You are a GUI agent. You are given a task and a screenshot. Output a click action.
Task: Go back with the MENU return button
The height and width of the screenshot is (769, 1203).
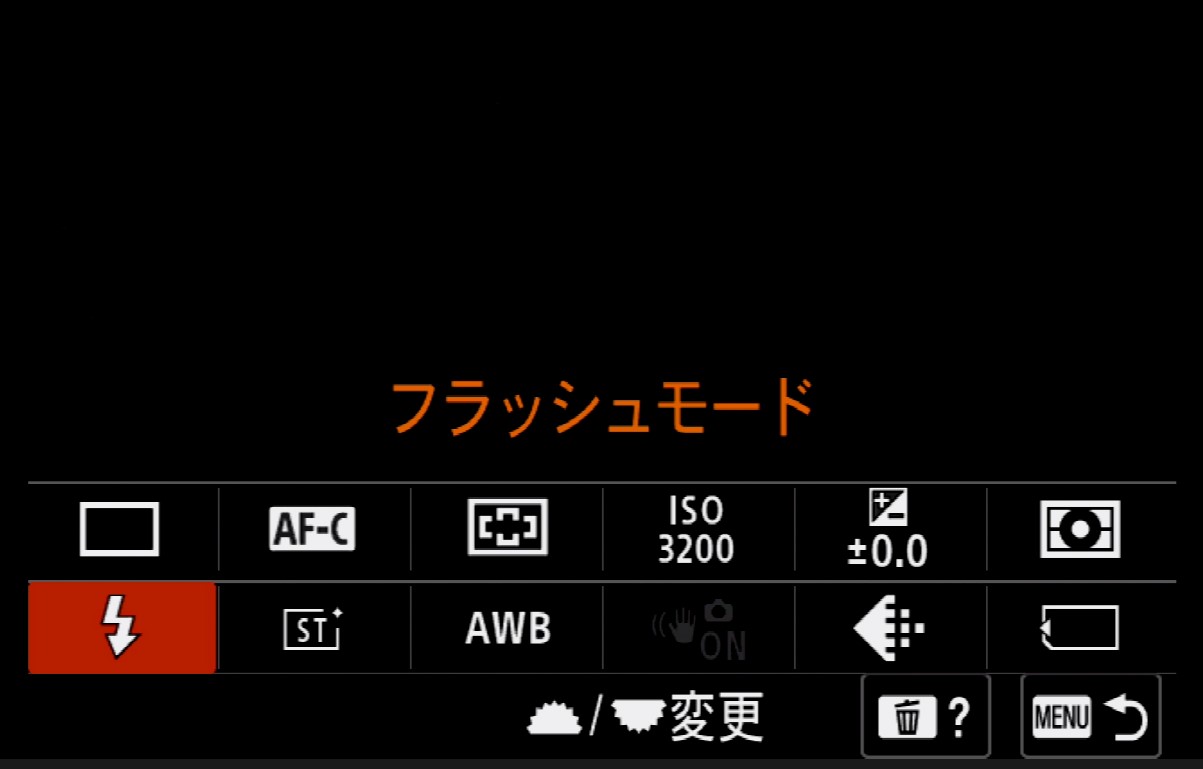point(1090,716)
